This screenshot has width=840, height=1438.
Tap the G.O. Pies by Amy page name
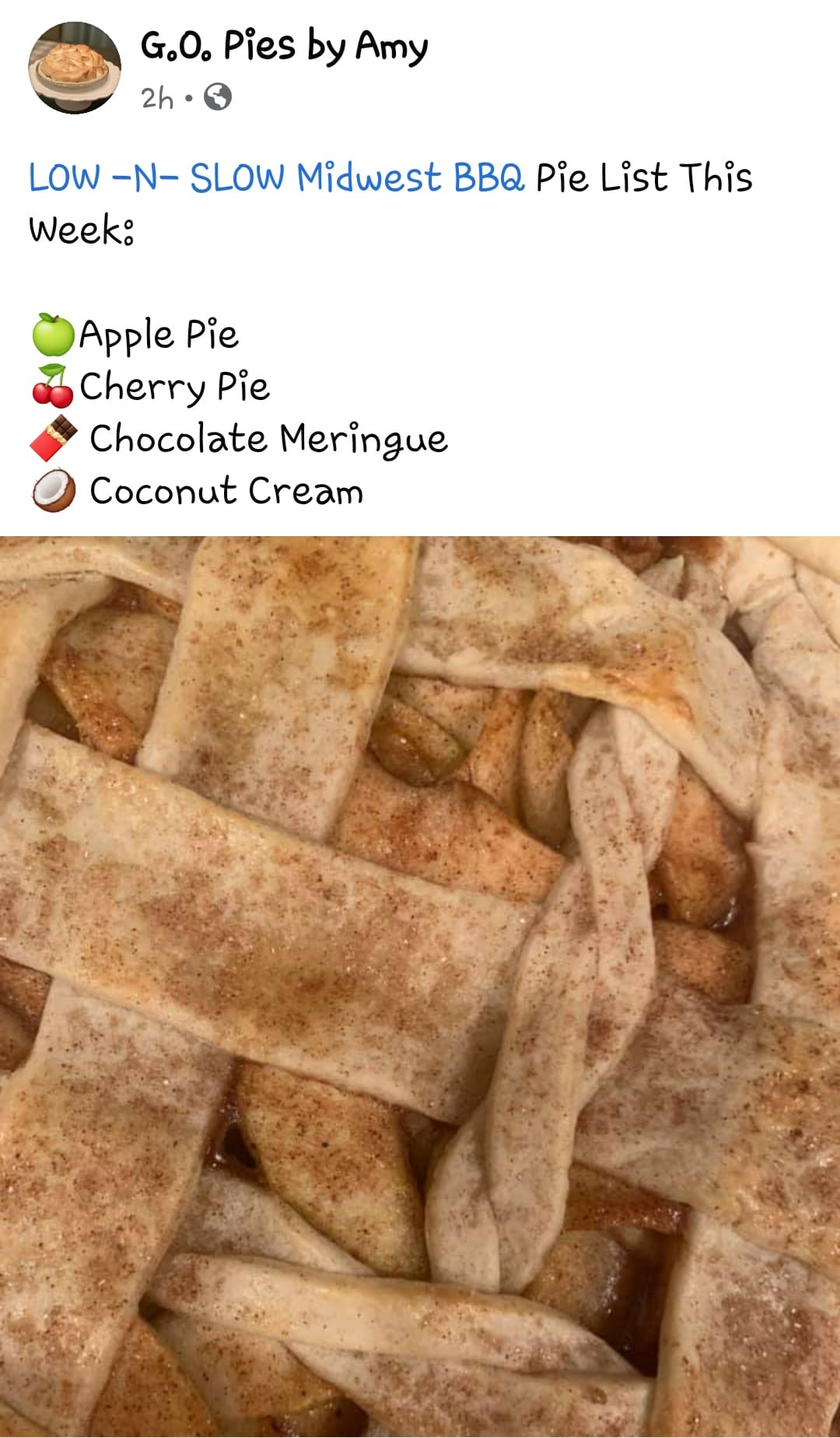(284, 46)
